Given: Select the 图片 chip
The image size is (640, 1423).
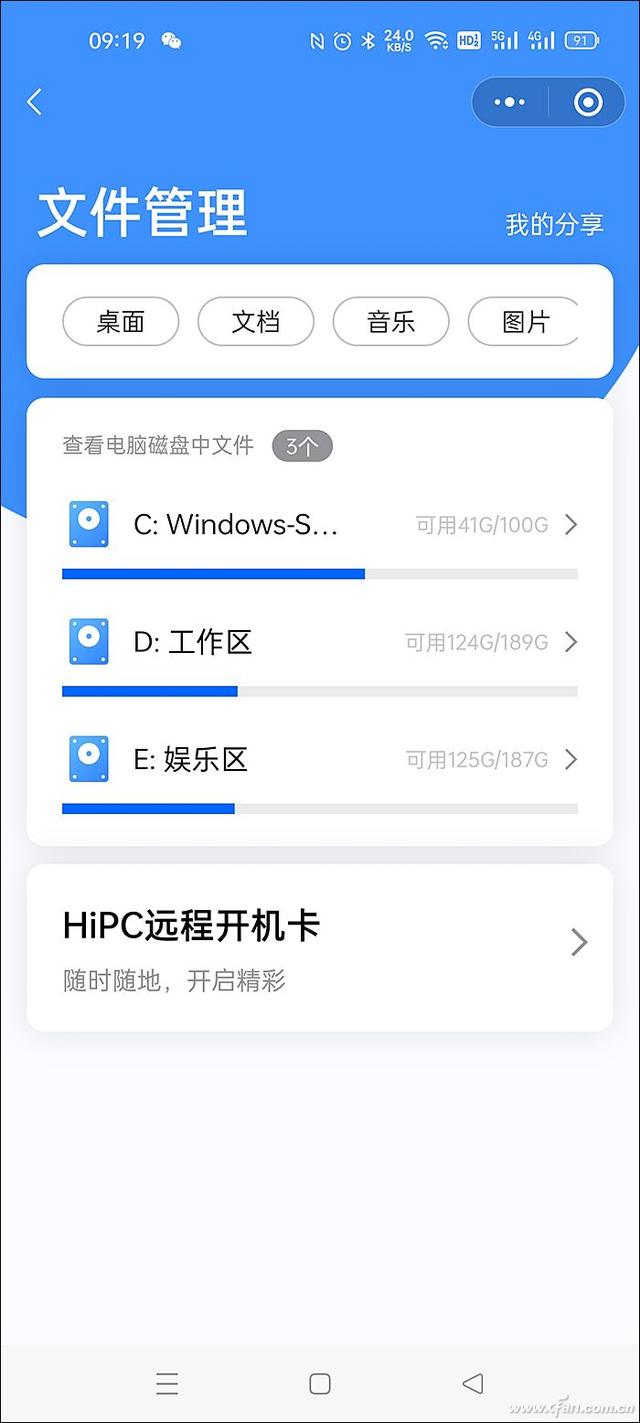Looking at the screenshot, I should (x=524, y=322).
